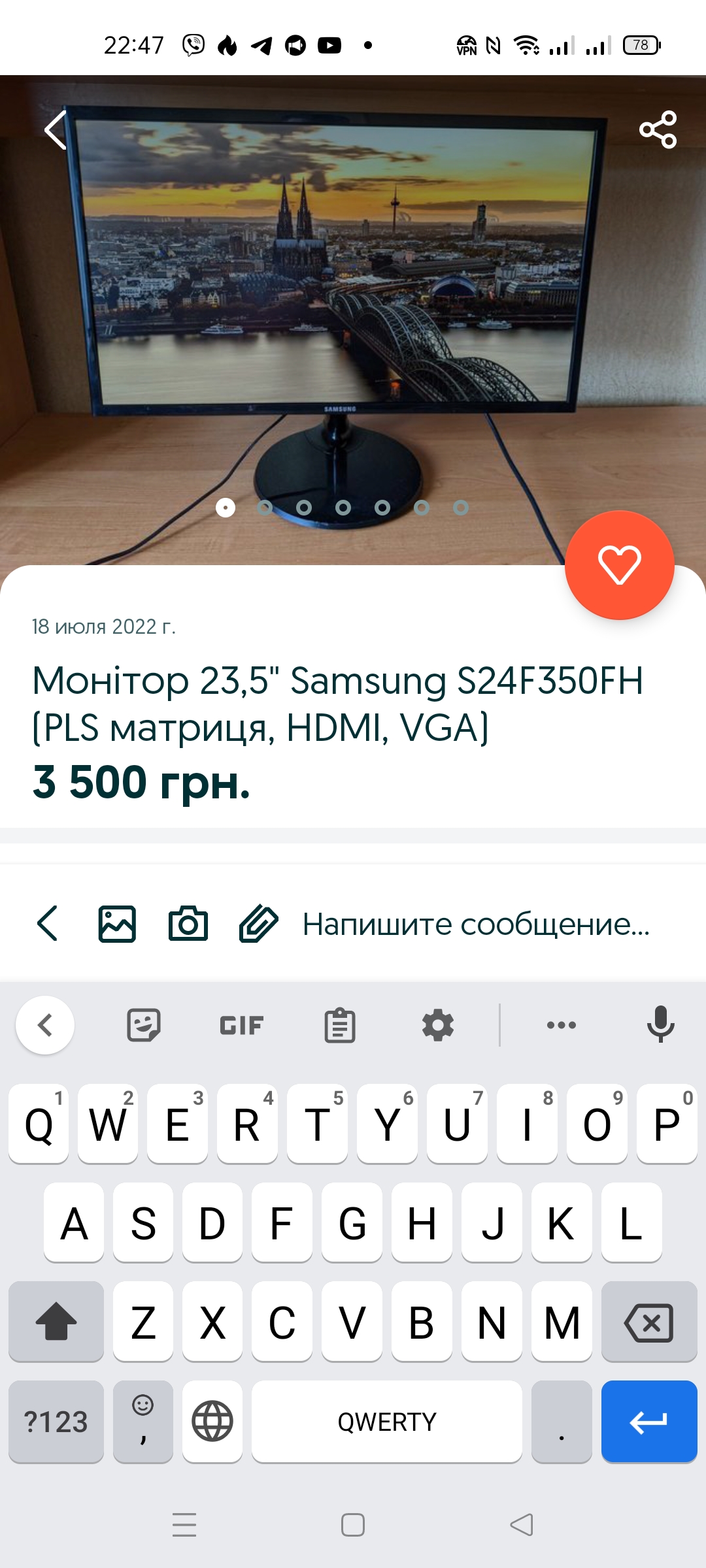Focus the "Напишите сообщение..." message field
706x1568 pixels.
(476, 924)
